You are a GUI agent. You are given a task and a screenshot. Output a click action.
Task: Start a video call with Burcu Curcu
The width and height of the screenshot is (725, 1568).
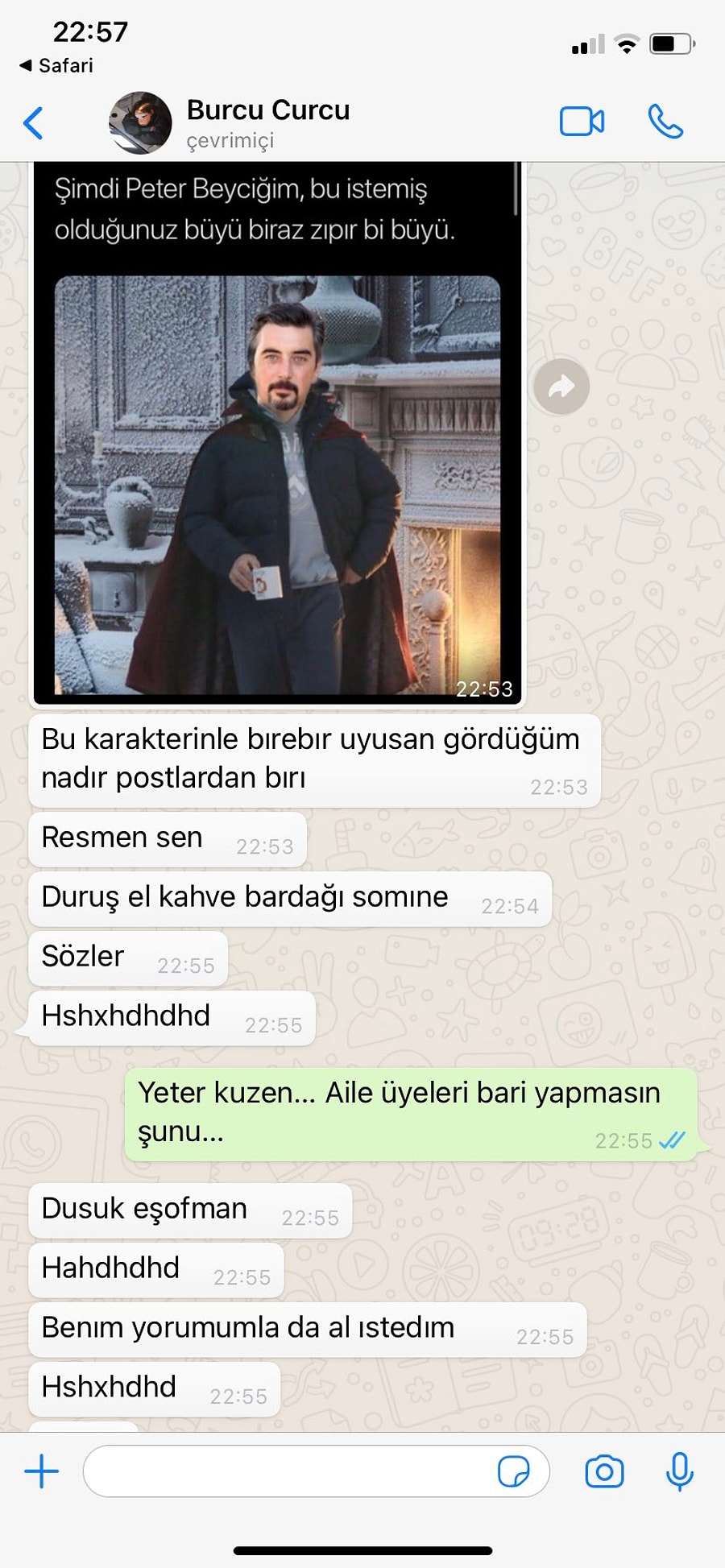tap(582, 122)
